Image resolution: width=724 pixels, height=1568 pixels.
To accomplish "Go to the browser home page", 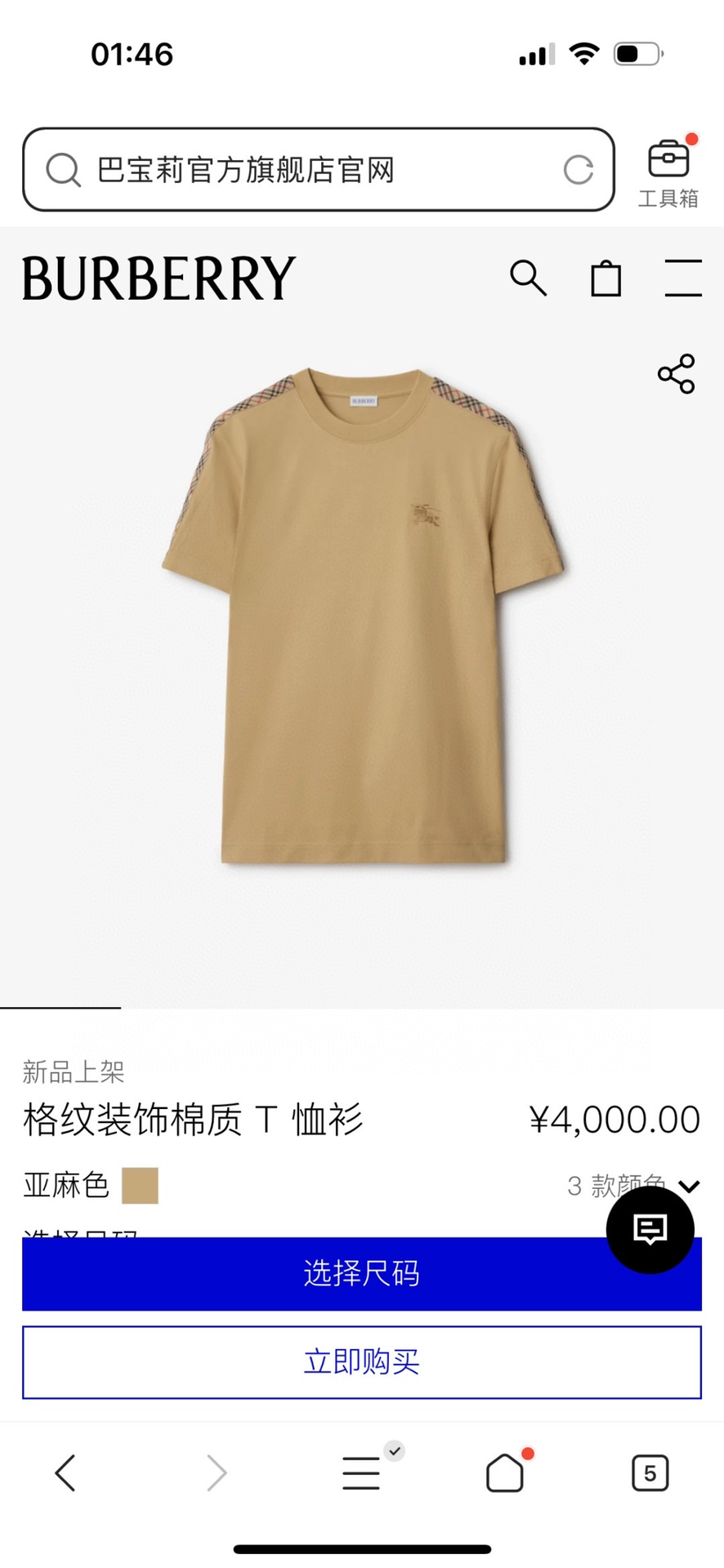I will (505, 1472).
